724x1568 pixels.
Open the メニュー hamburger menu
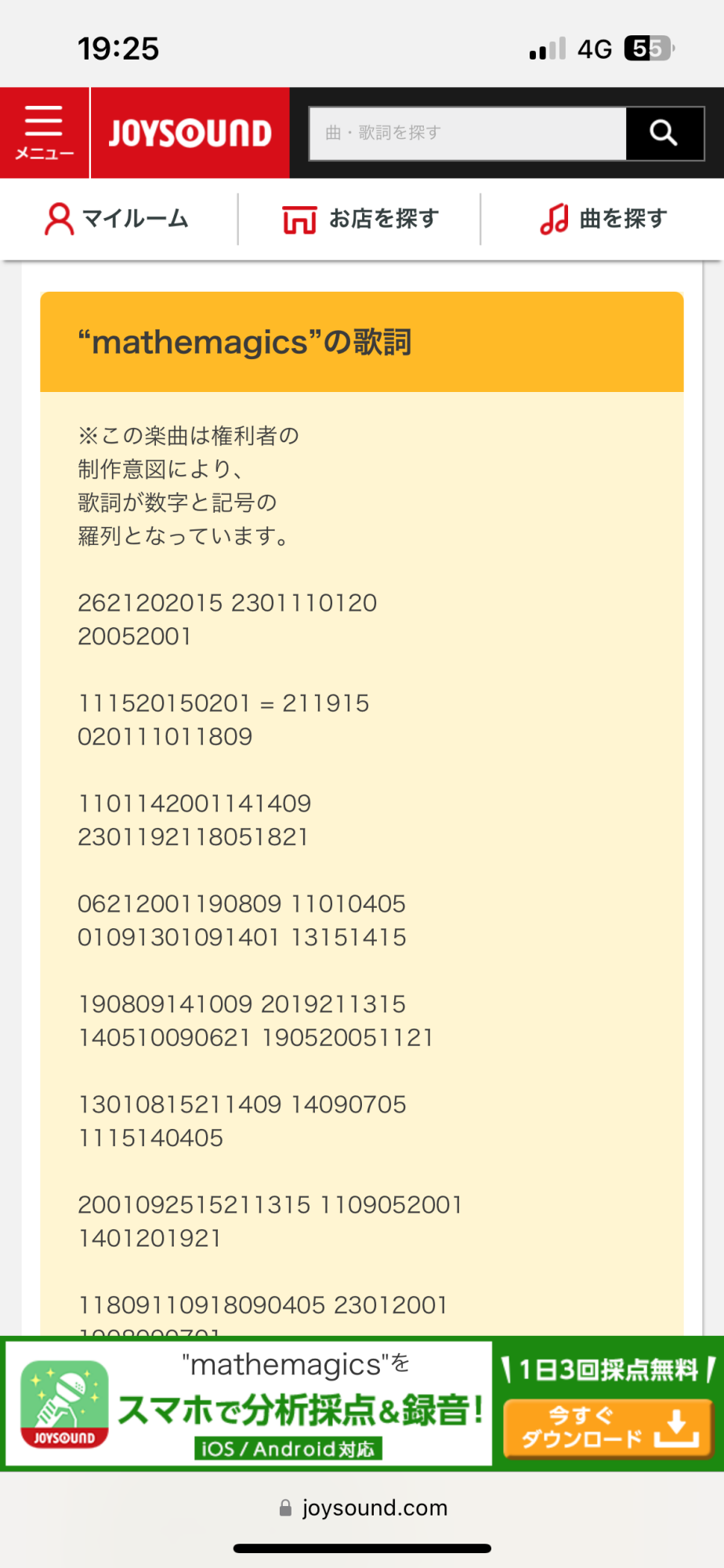45,132
